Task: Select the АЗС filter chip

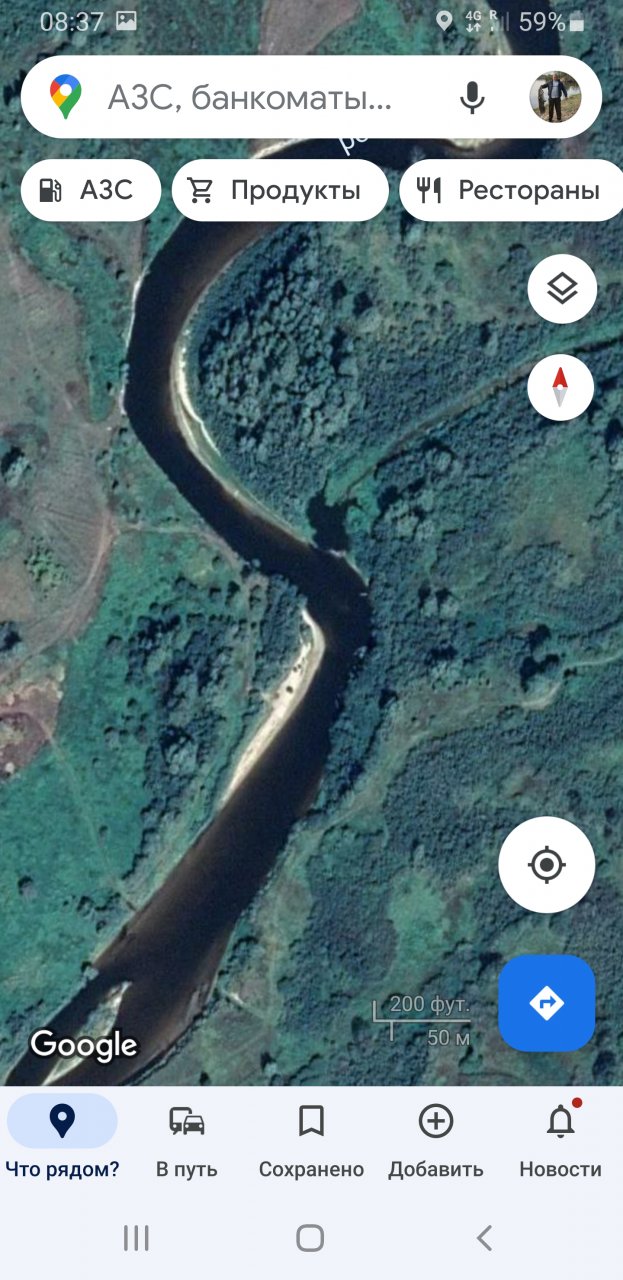Action: point(90,190)
